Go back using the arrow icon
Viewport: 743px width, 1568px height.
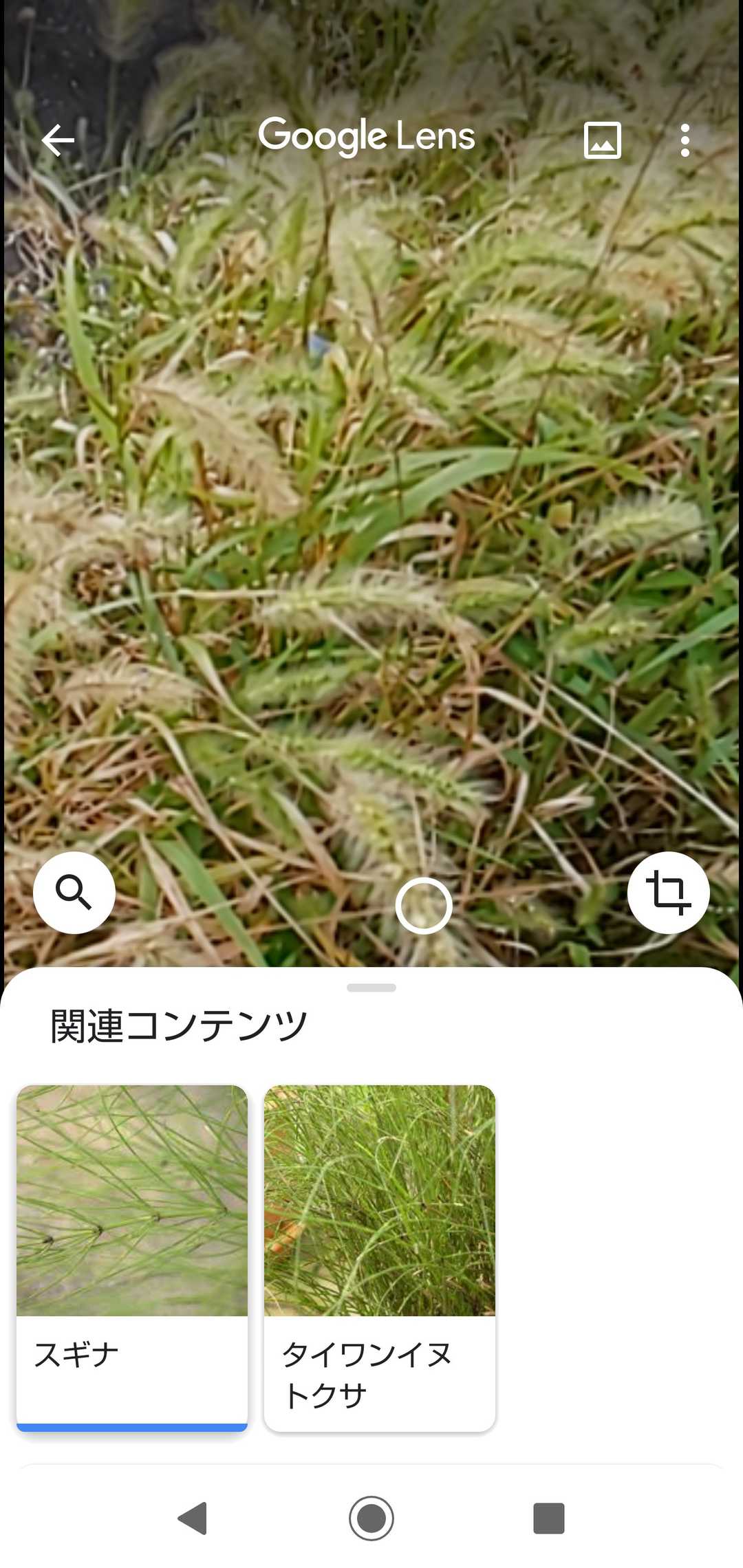(58, 140)
